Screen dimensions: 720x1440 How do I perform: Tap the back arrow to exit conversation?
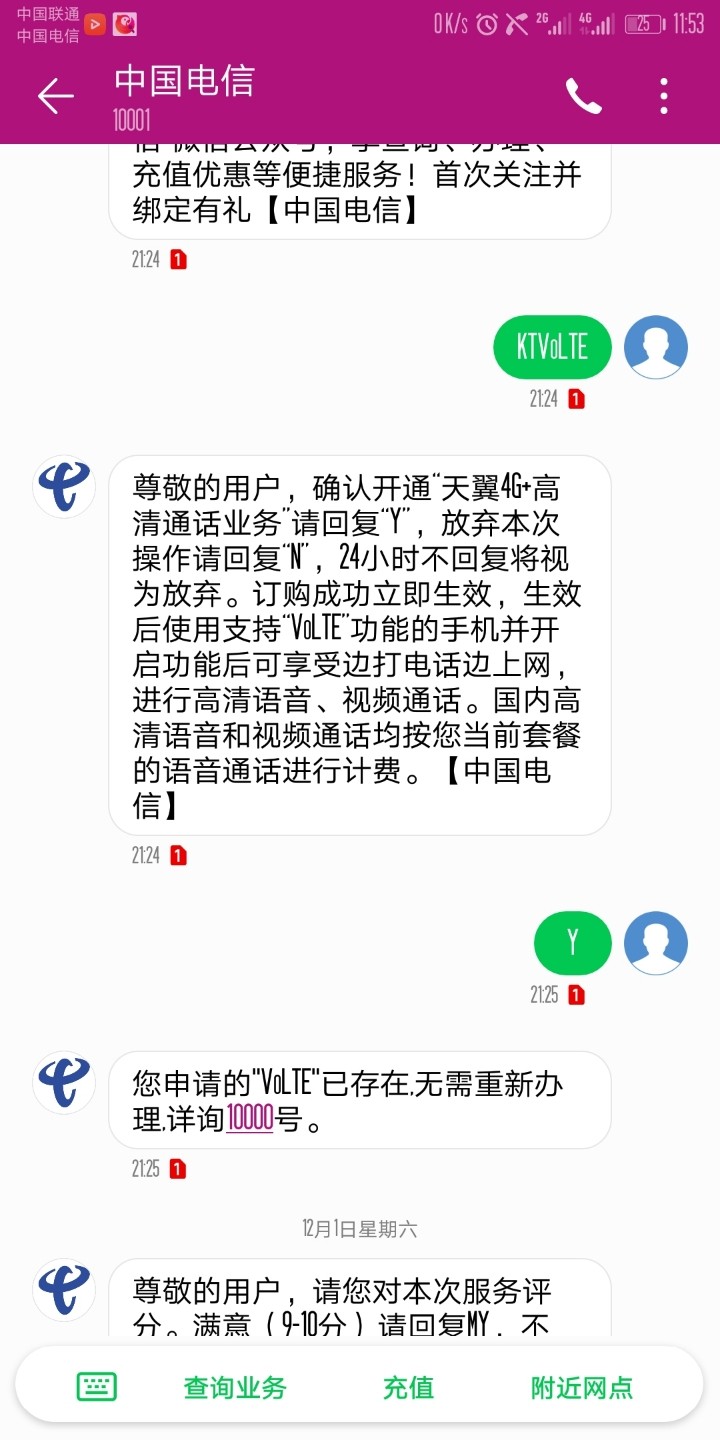coord(54,97)
